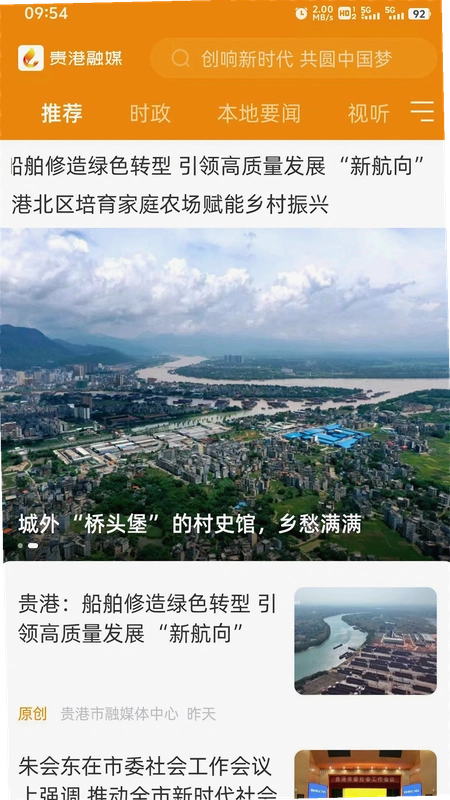Open headline 港北区培育家庭农场赋能乡村振兴

(x=170, y=204)
